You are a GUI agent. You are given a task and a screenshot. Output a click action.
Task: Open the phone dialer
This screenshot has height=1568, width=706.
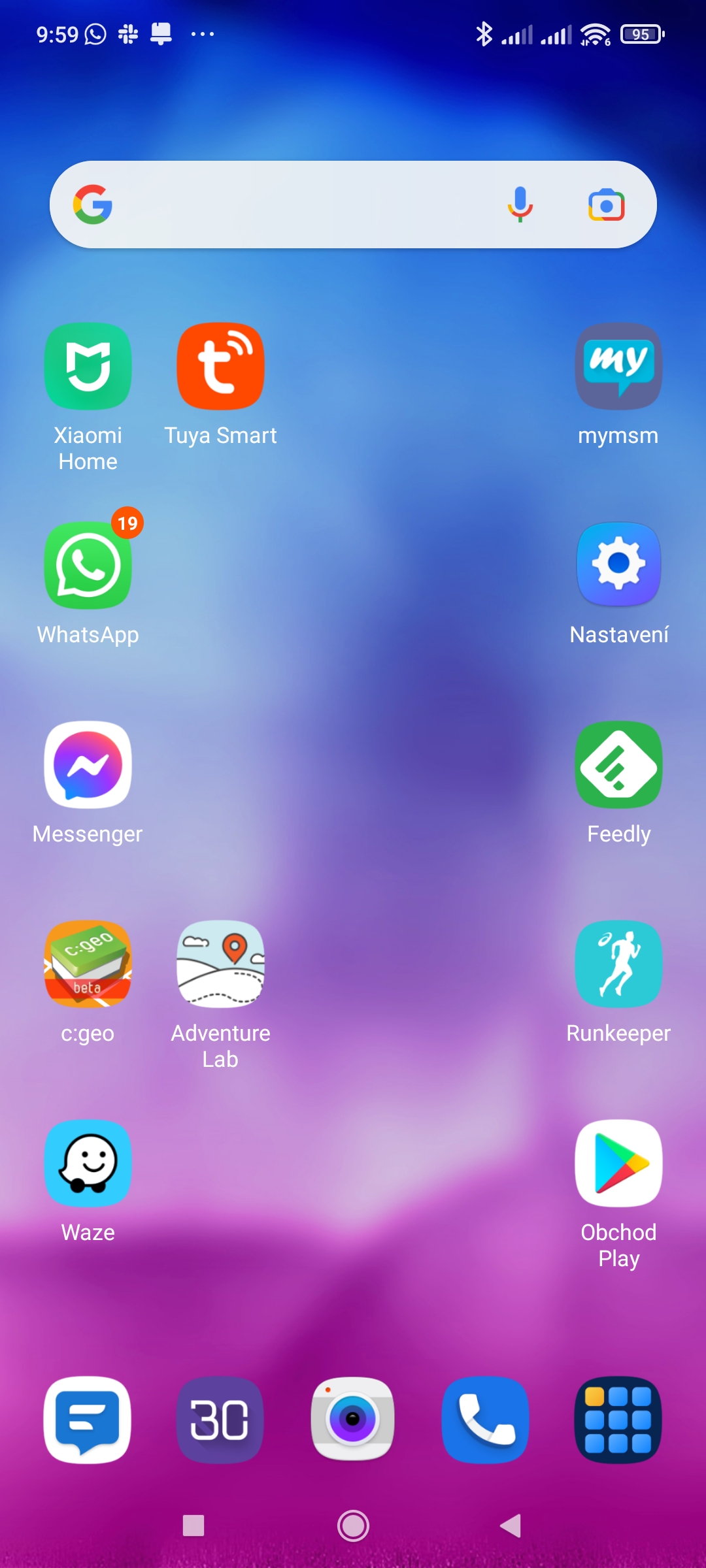click(x=485, y=1420)
